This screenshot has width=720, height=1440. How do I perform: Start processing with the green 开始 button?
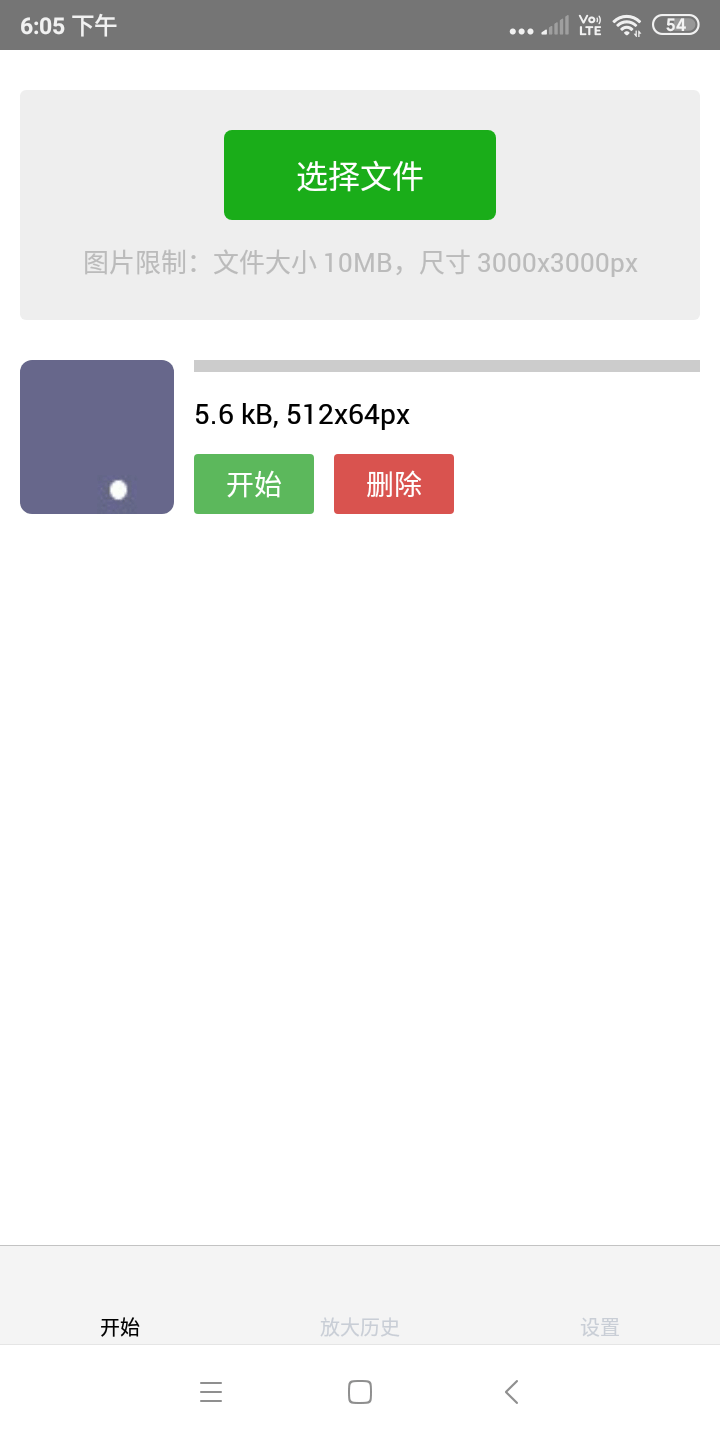254,484
